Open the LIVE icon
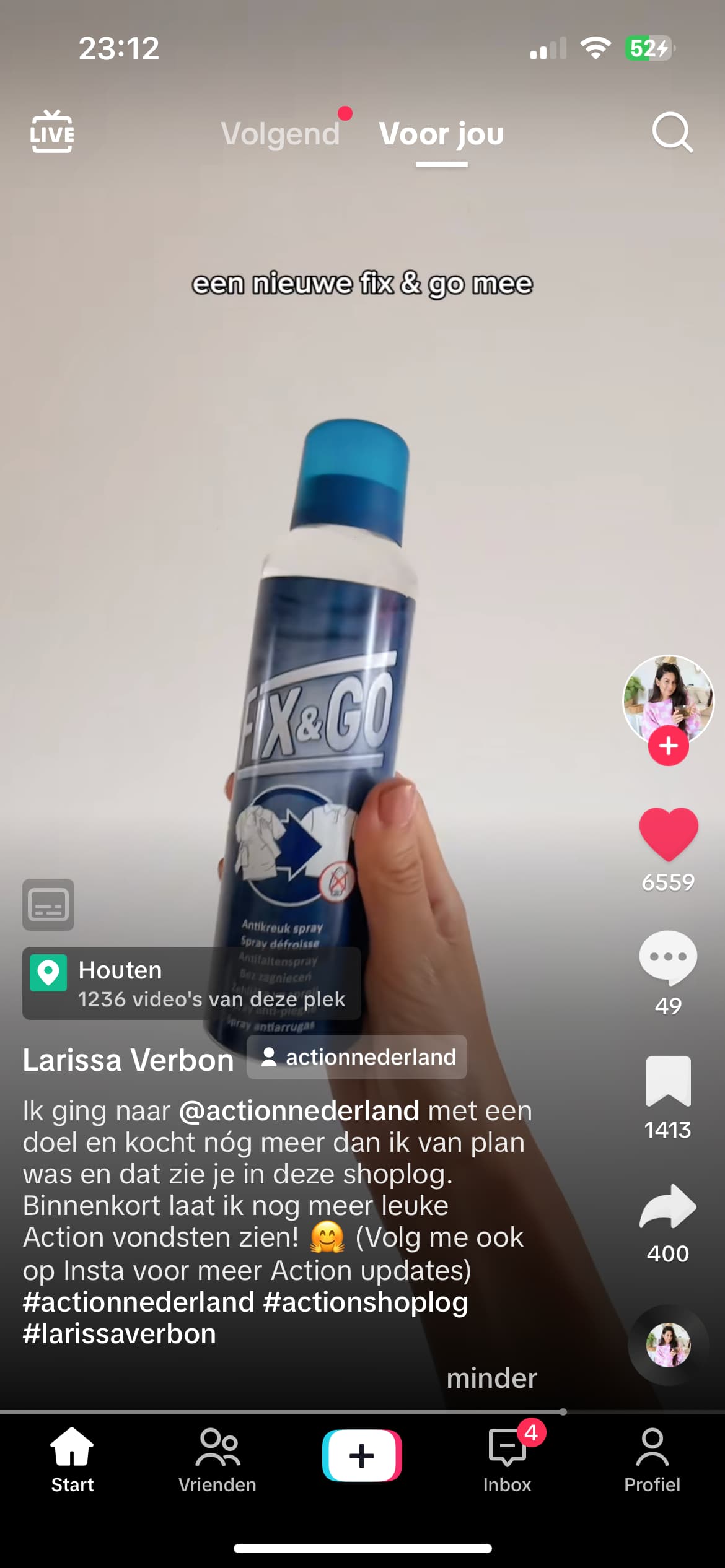The height and width of the screenshot is (1568, 725). (52, 132)
